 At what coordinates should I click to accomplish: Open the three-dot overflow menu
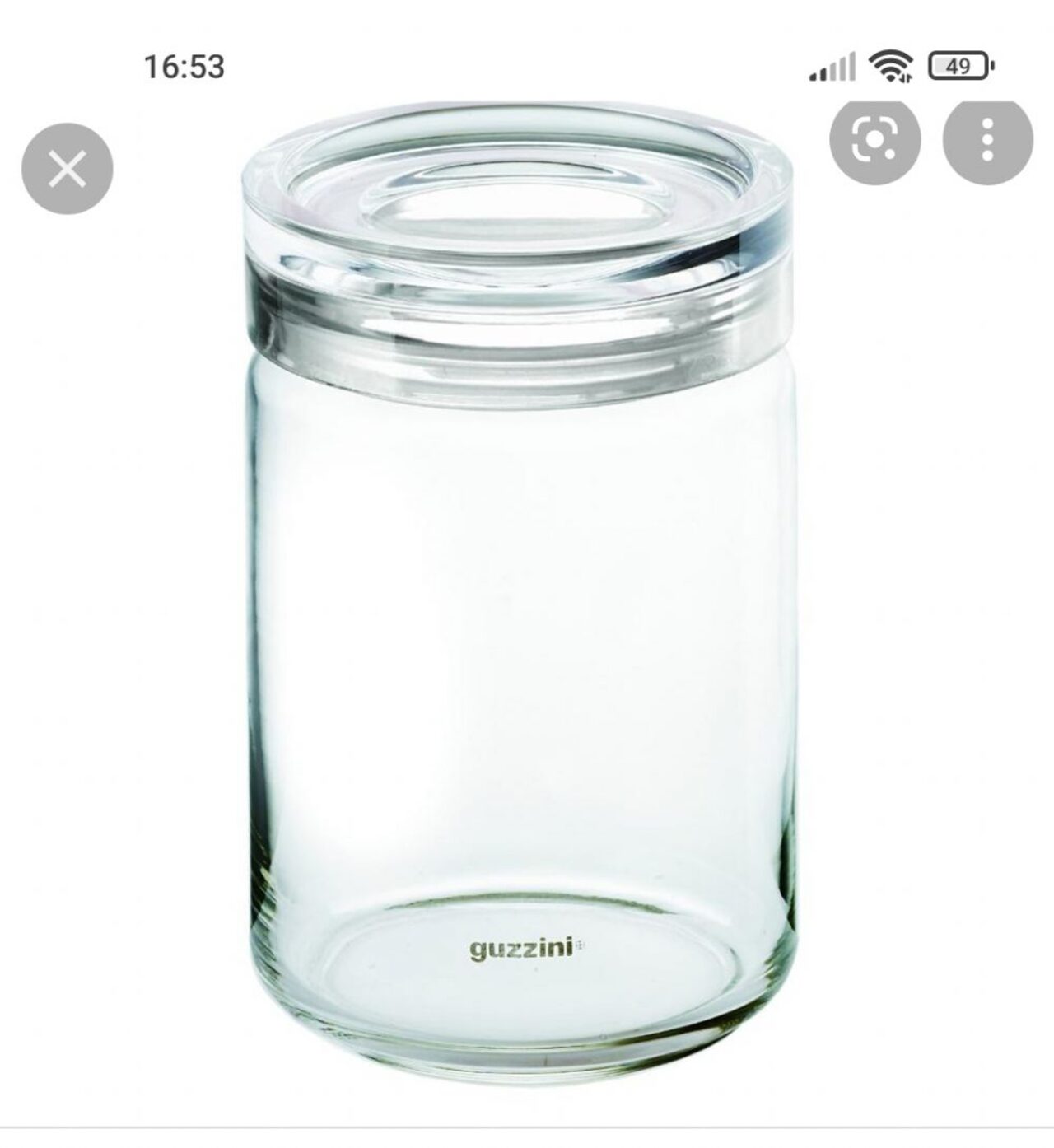pos(987,141)
